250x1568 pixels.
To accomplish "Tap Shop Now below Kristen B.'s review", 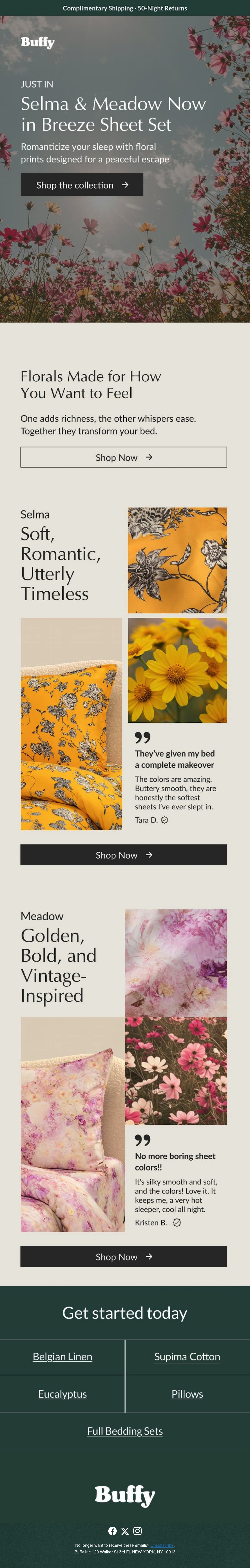I will (x=124, y=1256).
